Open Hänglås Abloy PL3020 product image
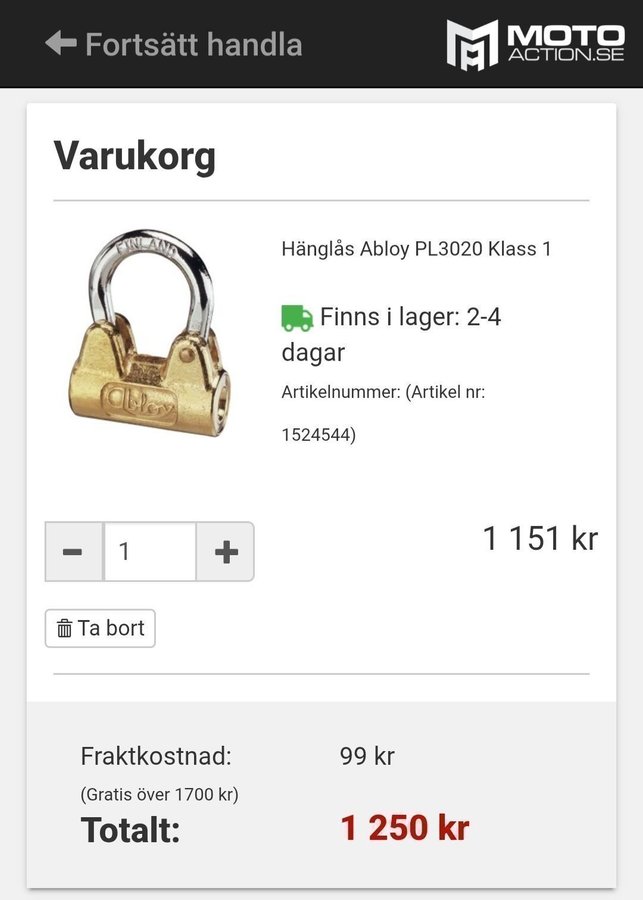643x900 pixels. click(x=150, y=334)
